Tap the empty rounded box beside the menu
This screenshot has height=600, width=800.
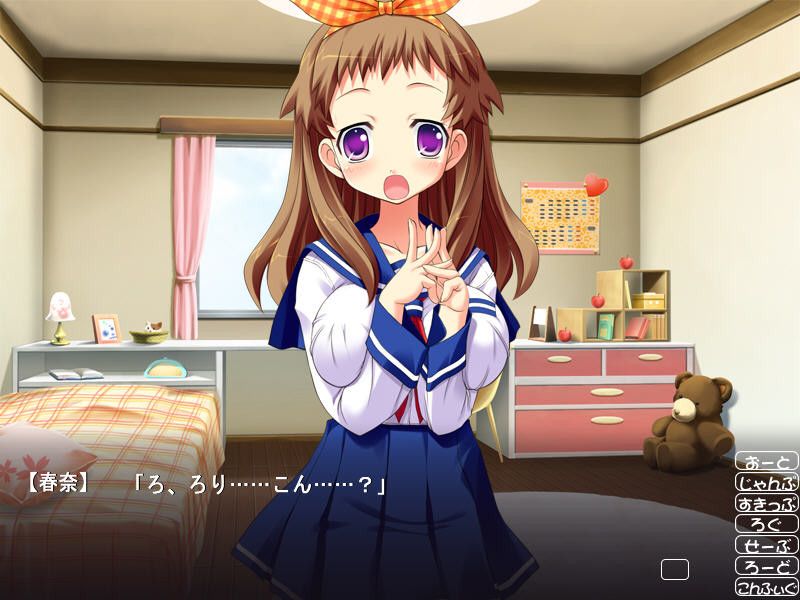675,570
